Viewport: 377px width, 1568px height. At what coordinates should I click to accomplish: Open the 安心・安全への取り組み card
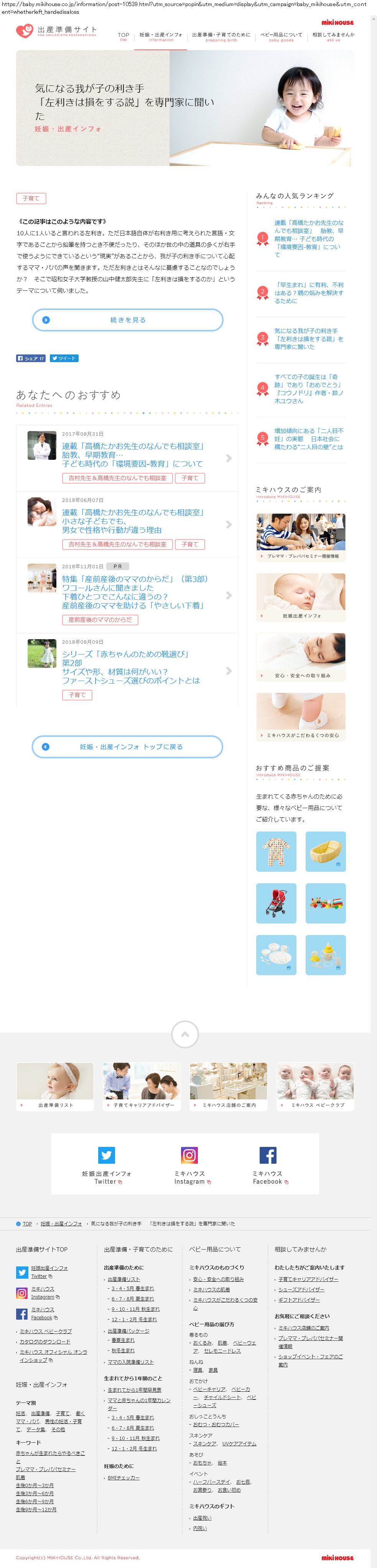[301, 656]
